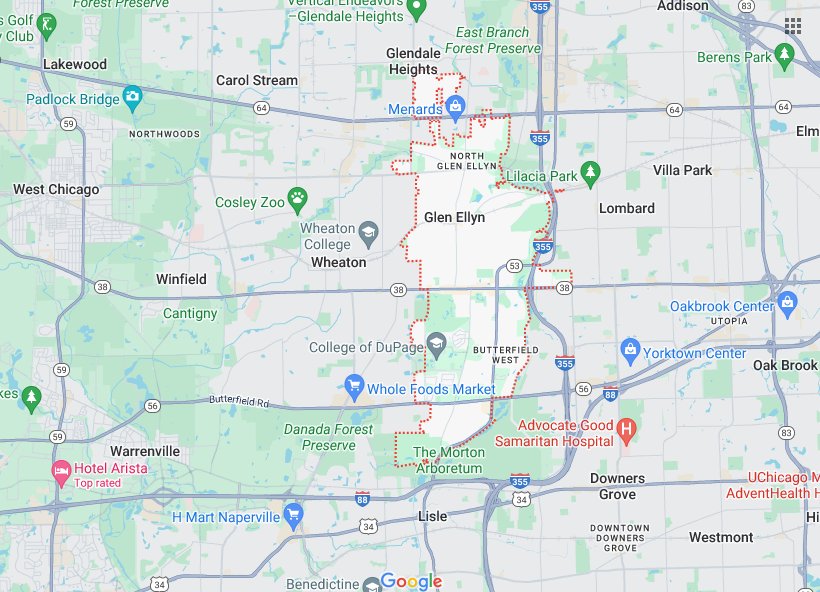Open the Google apps grid icon
This screenshot has height=592, width=820.
tap(793, 25)
